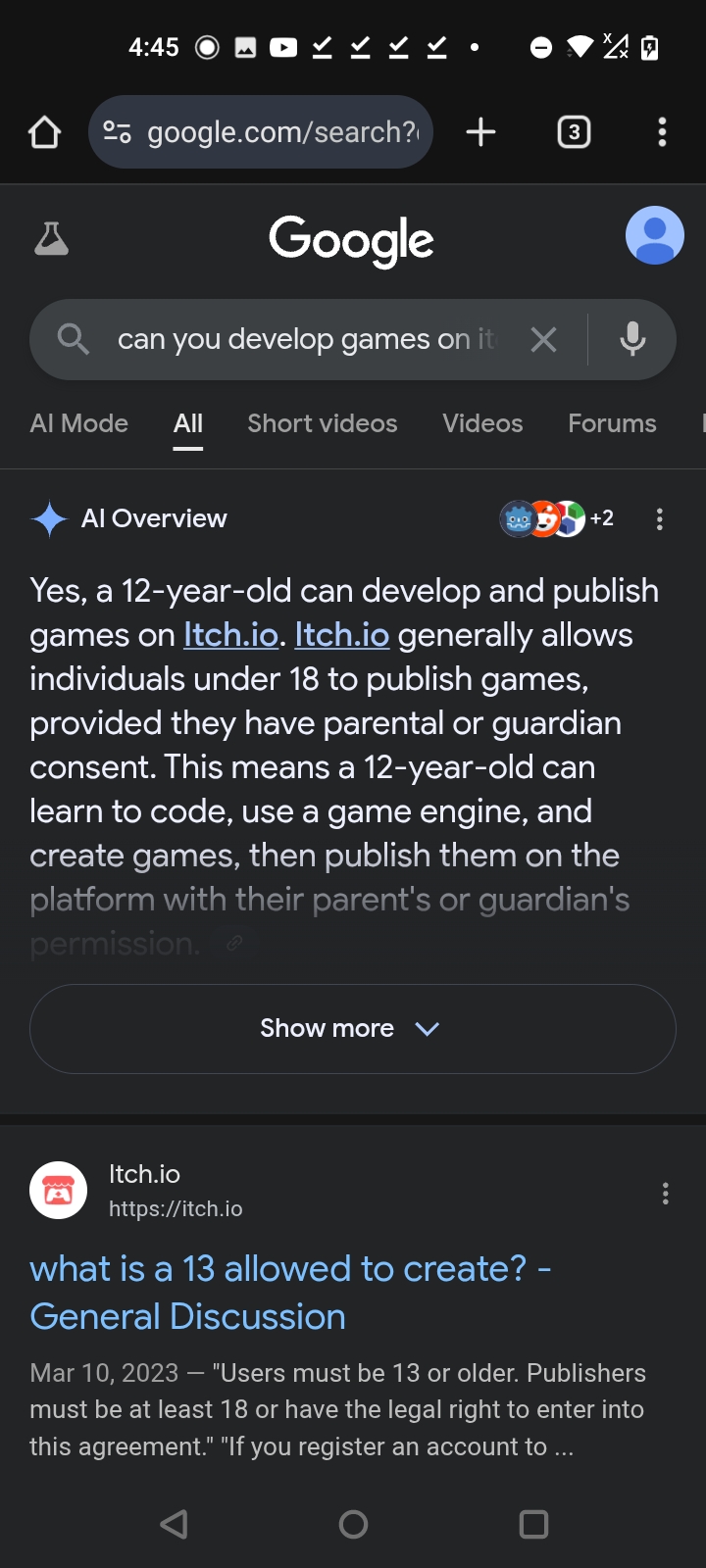Open options for the Itch.io result
The height and width of the screenshot is (1568, 706).
[x=666, y=1193]
